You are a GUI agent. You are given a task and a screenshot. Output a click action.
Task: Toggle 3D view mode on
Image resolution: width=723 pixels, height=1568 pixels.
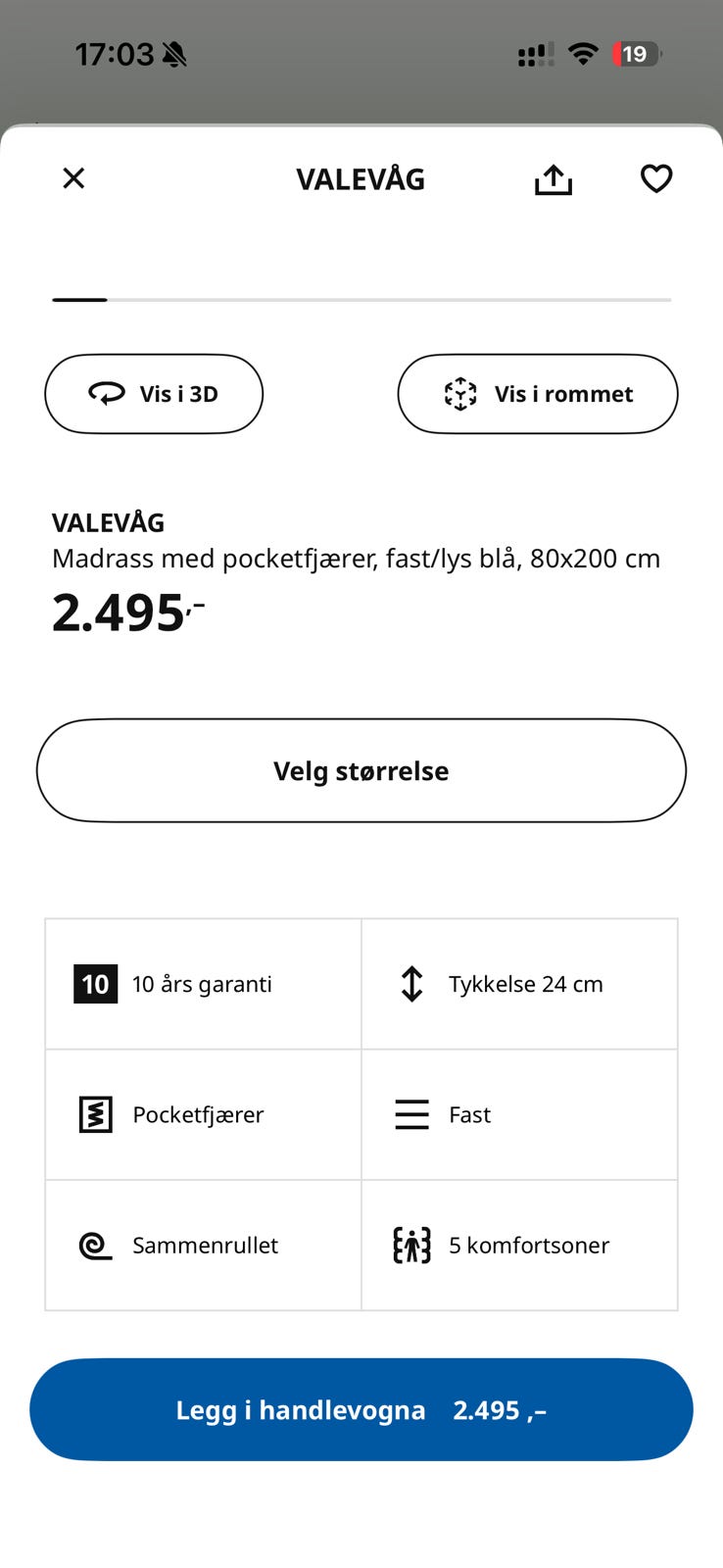pos(153,394)
